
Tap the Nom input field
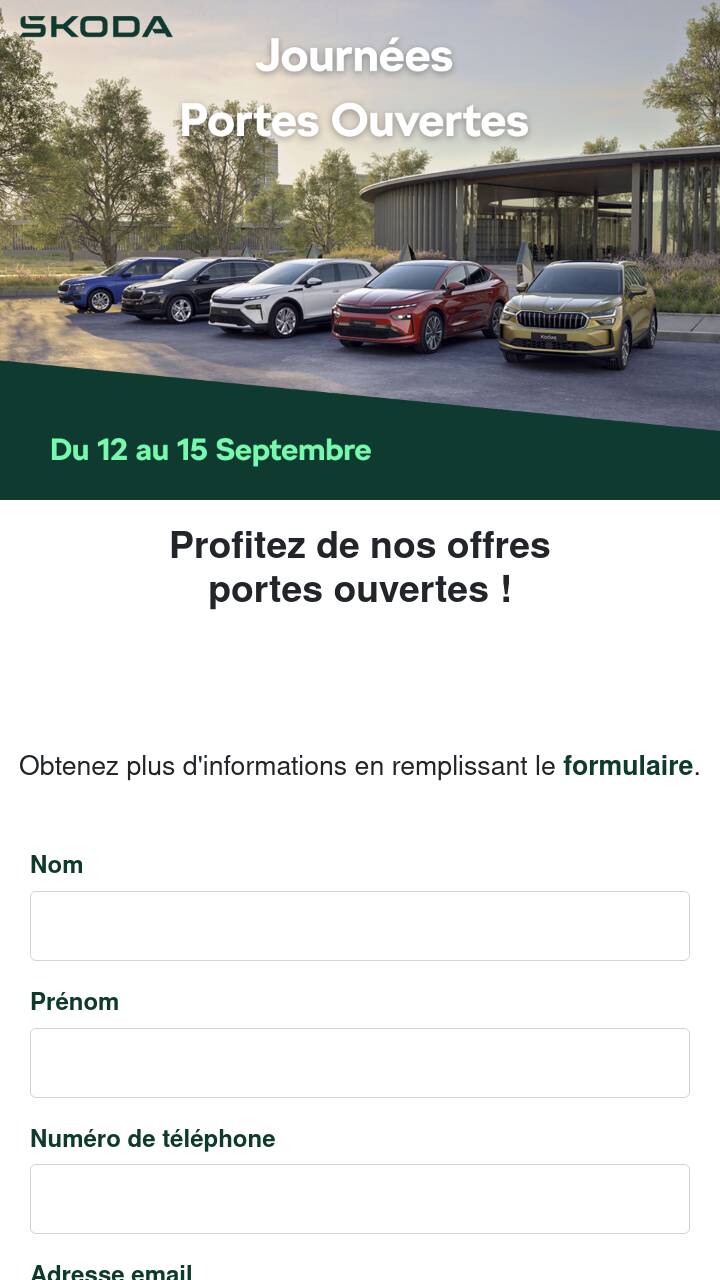(x=360, y=926)
